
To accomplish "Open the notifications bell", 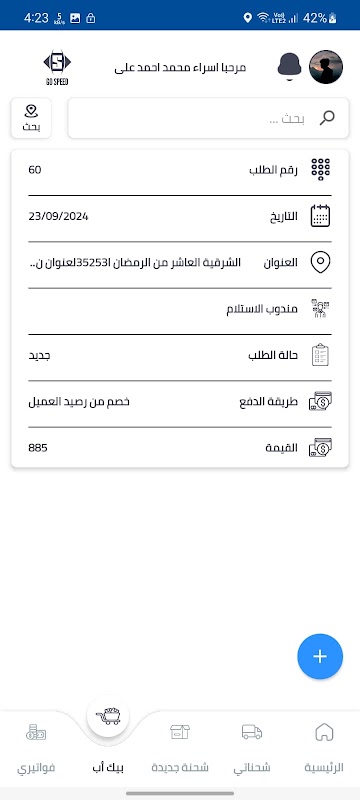I will point(289,67).
